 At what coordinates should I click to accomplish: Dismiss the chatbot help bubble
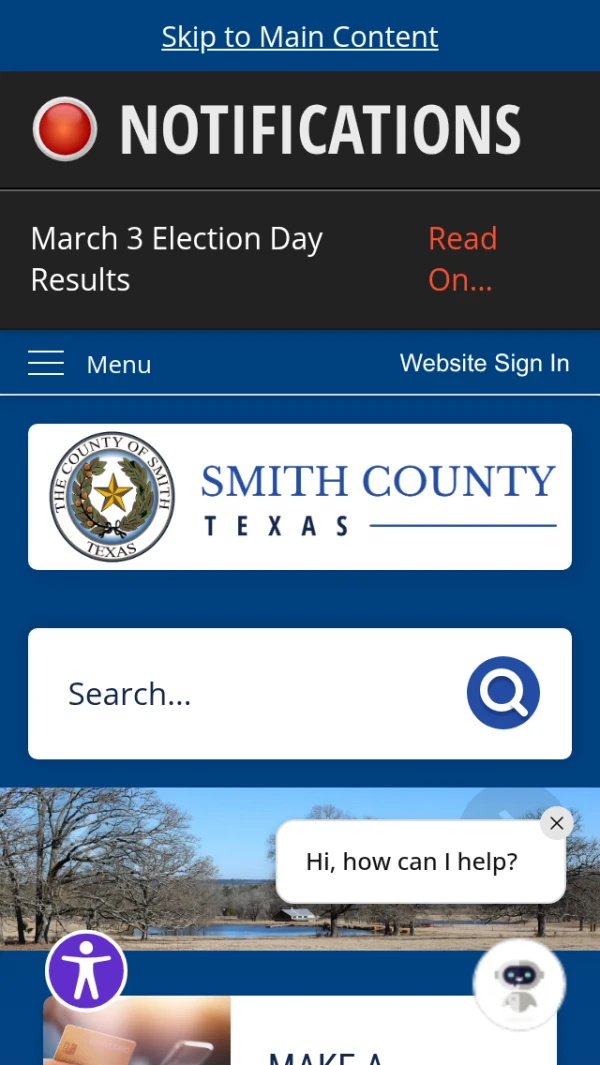[557, 823]
